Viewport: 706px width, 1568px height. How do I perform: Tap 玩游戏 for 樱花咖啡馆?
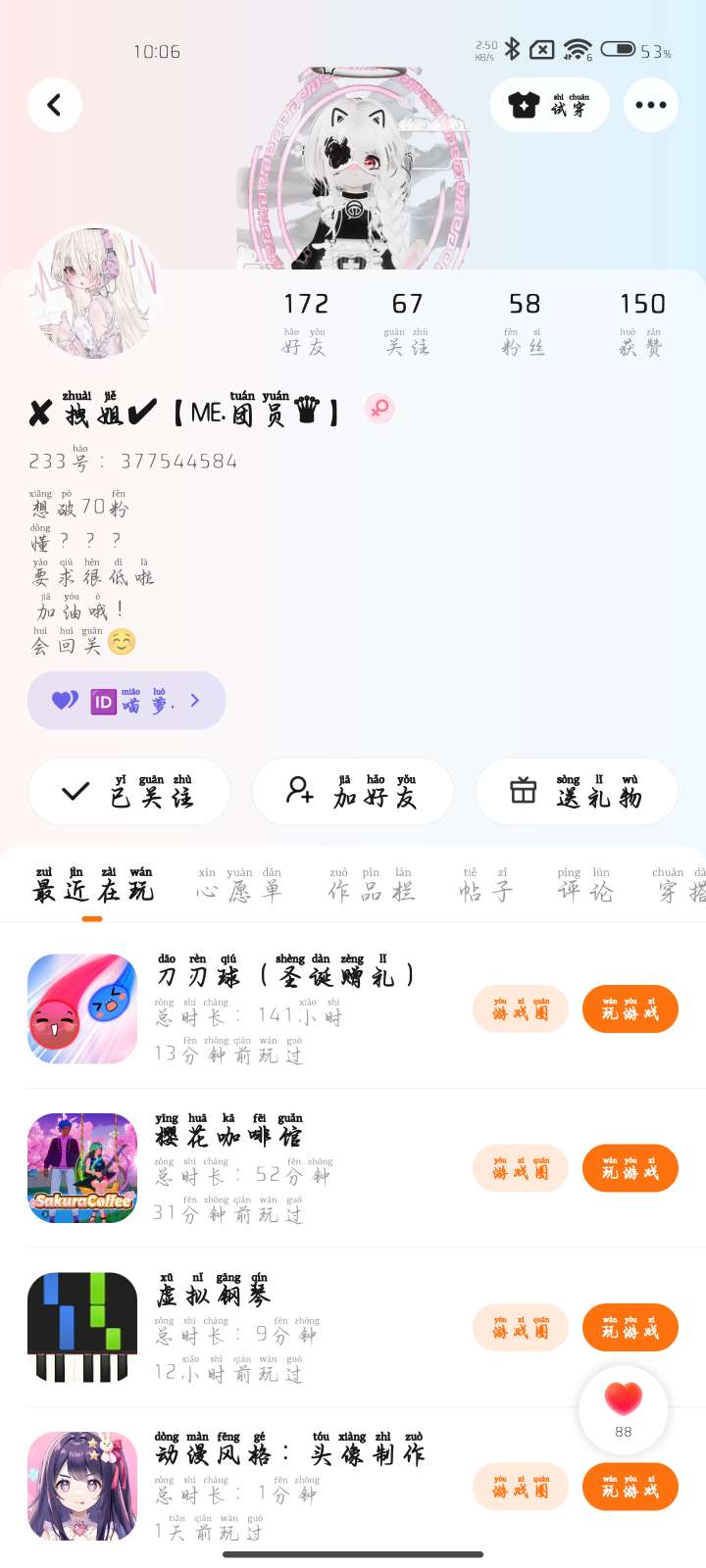(x=630, y=1168)
